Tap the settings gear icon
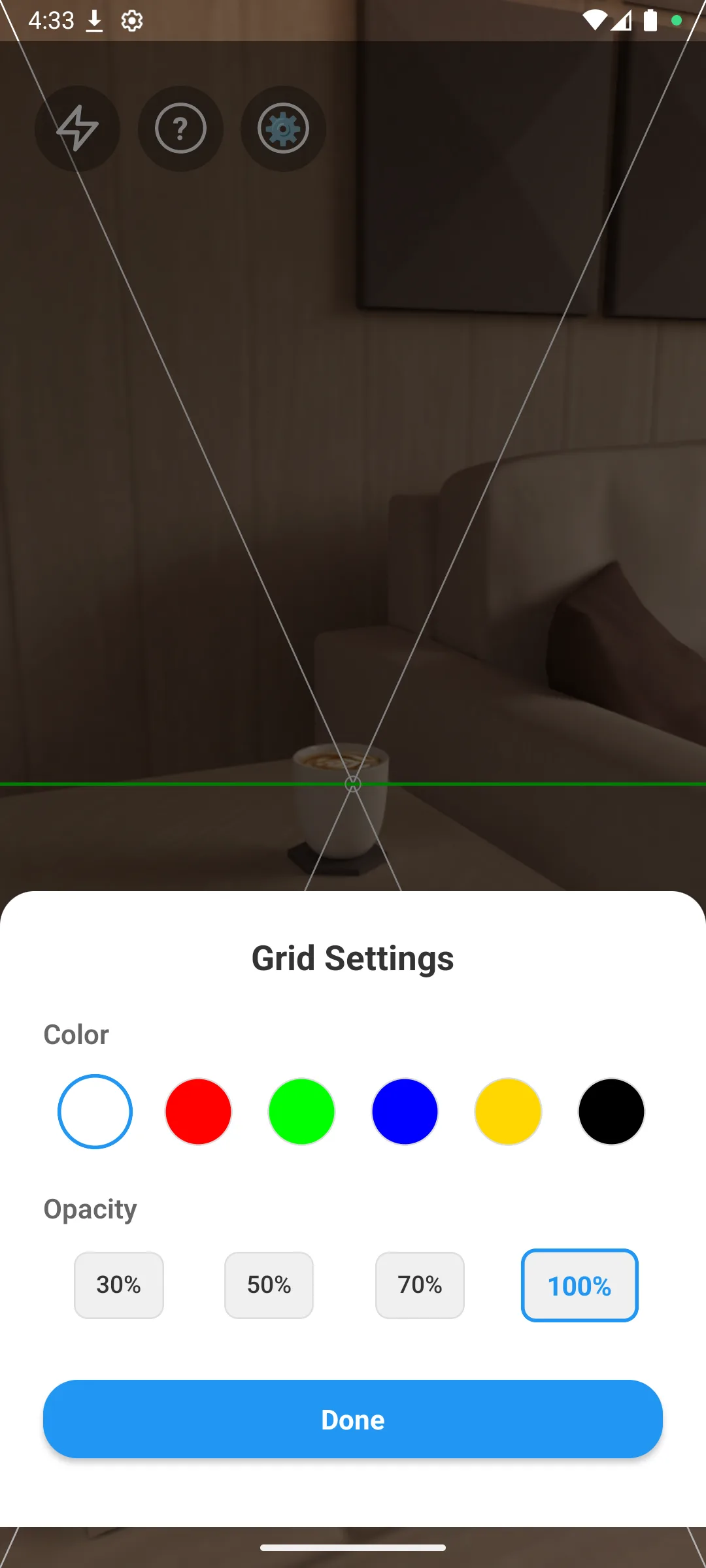This screenshot has width=706, height=1568. [283, 129]
